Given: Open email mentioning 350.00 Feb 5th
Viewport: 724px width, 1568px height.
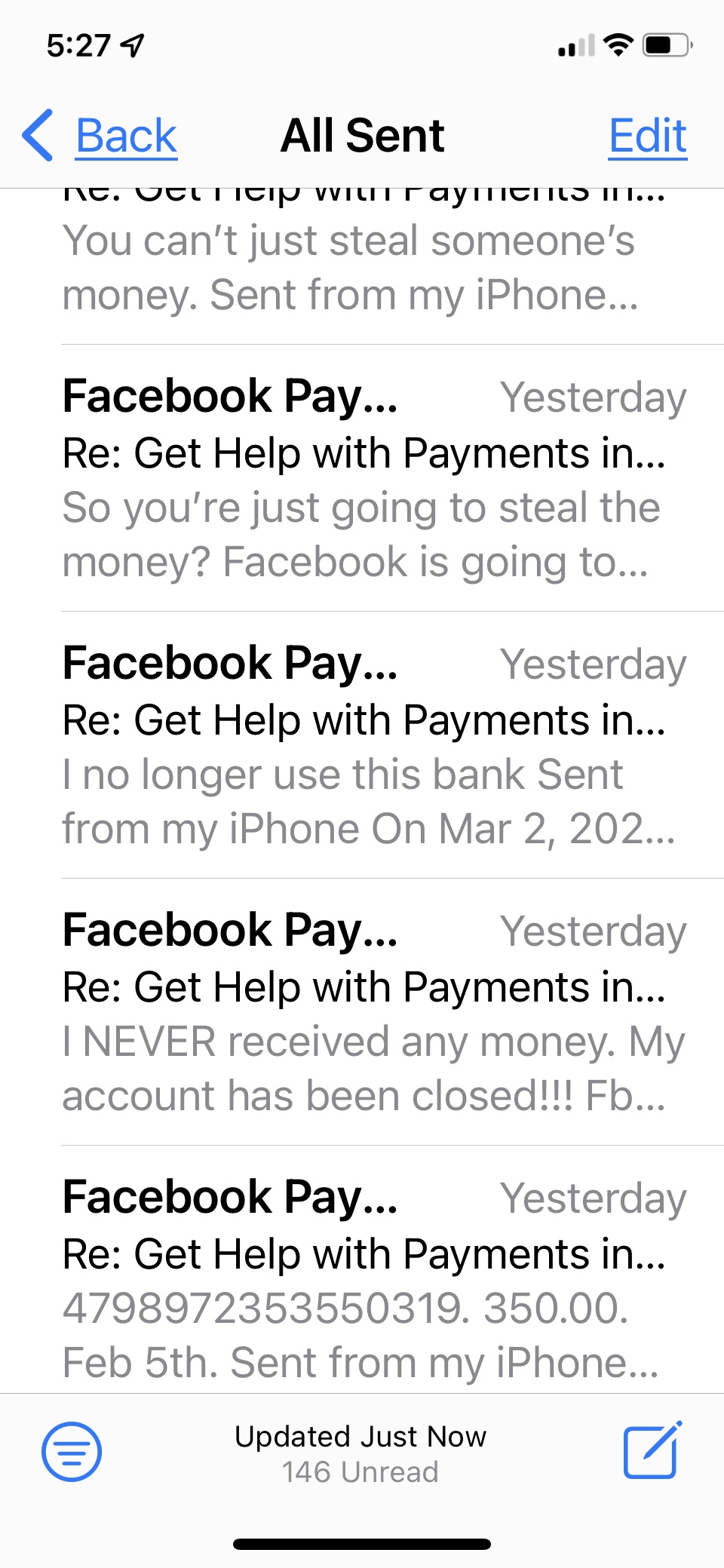Looking at the screenshot, I should point(362,1278).
